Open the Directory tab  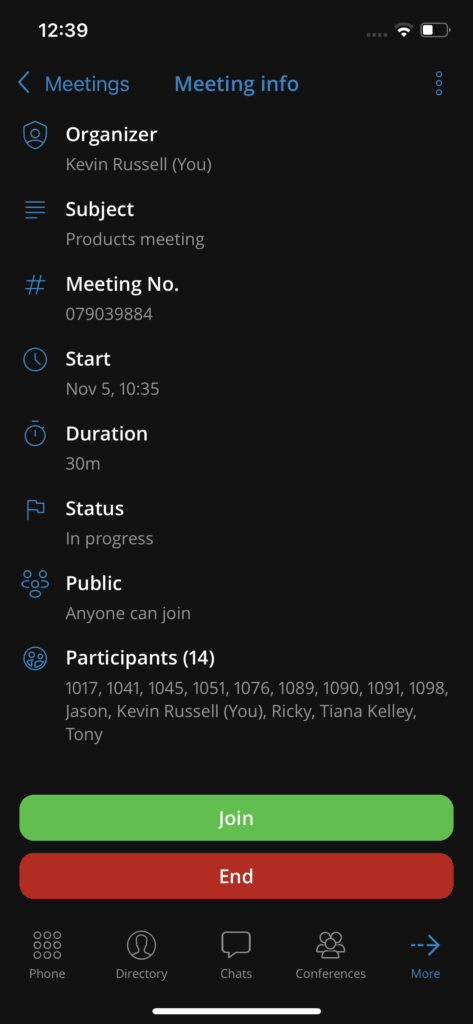click(x=141, y=955)
